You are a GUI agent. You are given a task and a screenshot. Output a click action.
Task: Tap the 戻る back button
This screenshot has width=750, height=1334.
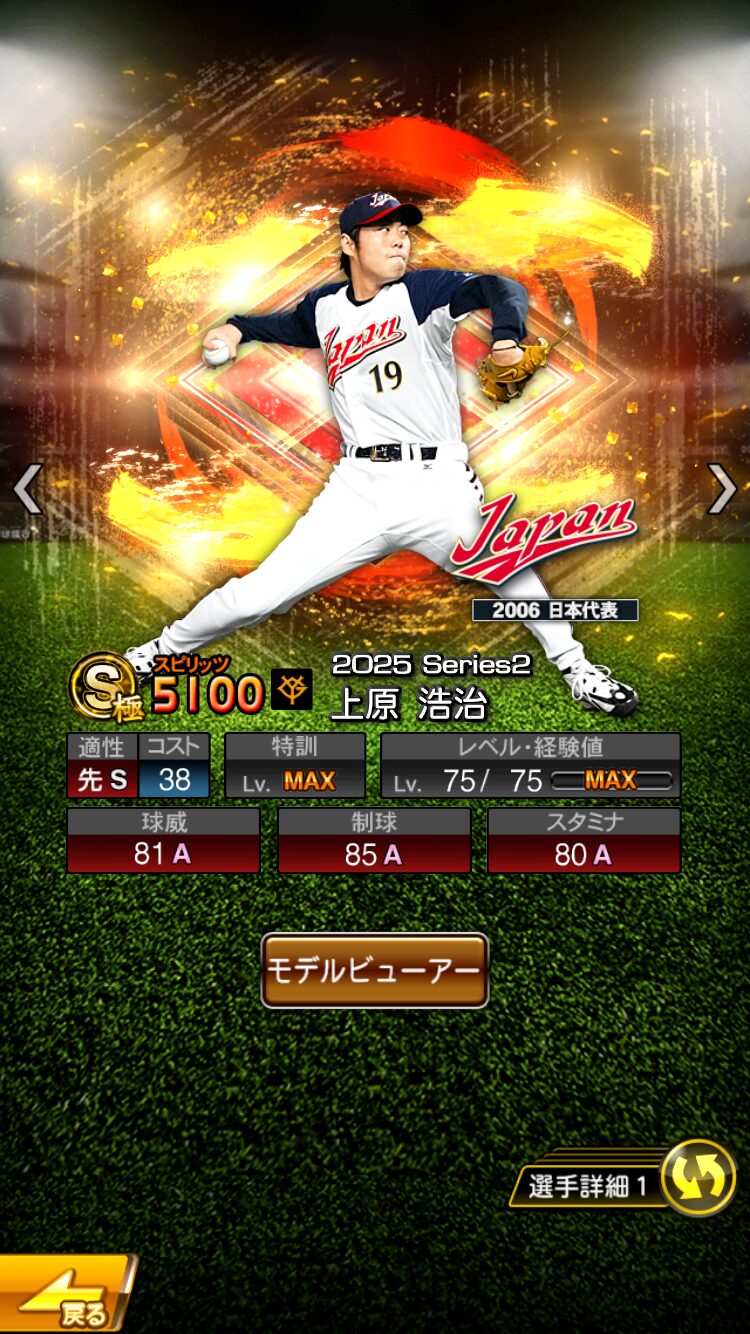65,1295
